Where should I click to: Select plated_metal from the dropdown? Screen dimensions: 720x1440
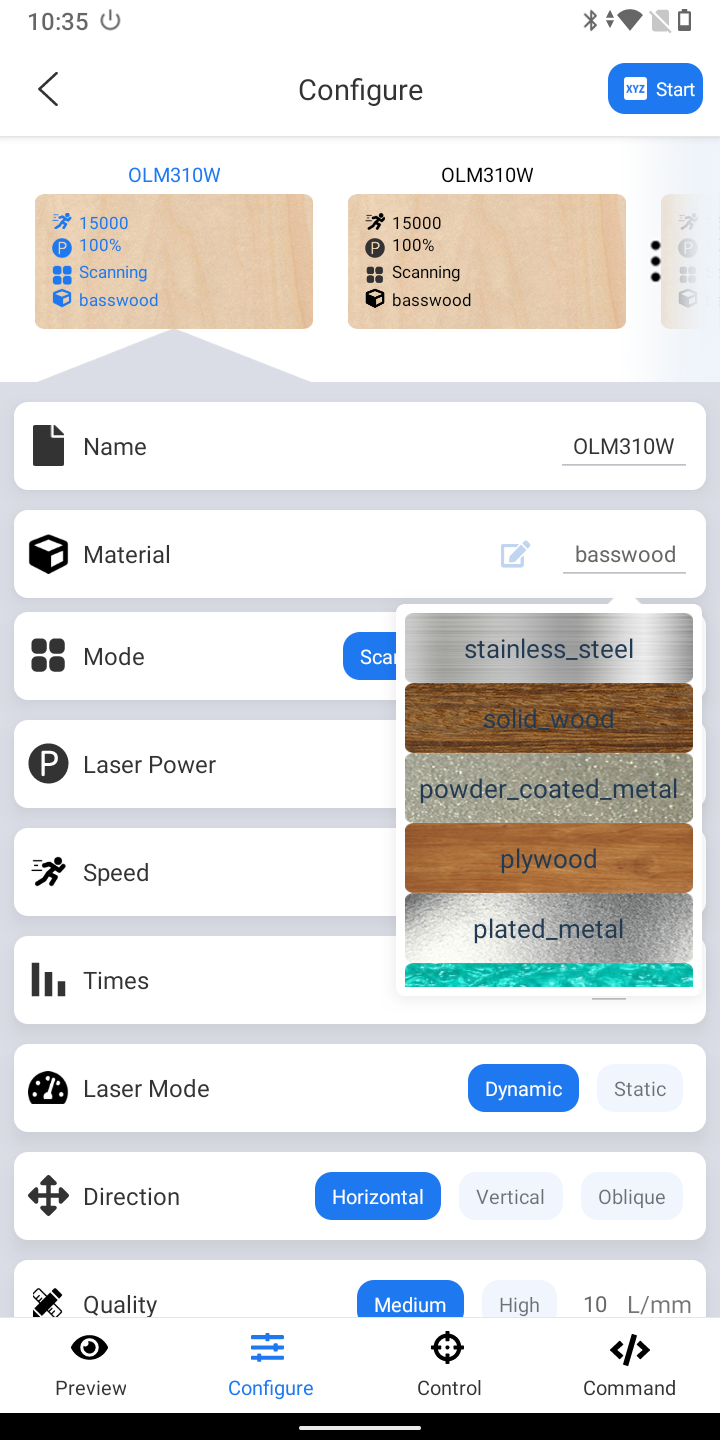tap(548, 929)
